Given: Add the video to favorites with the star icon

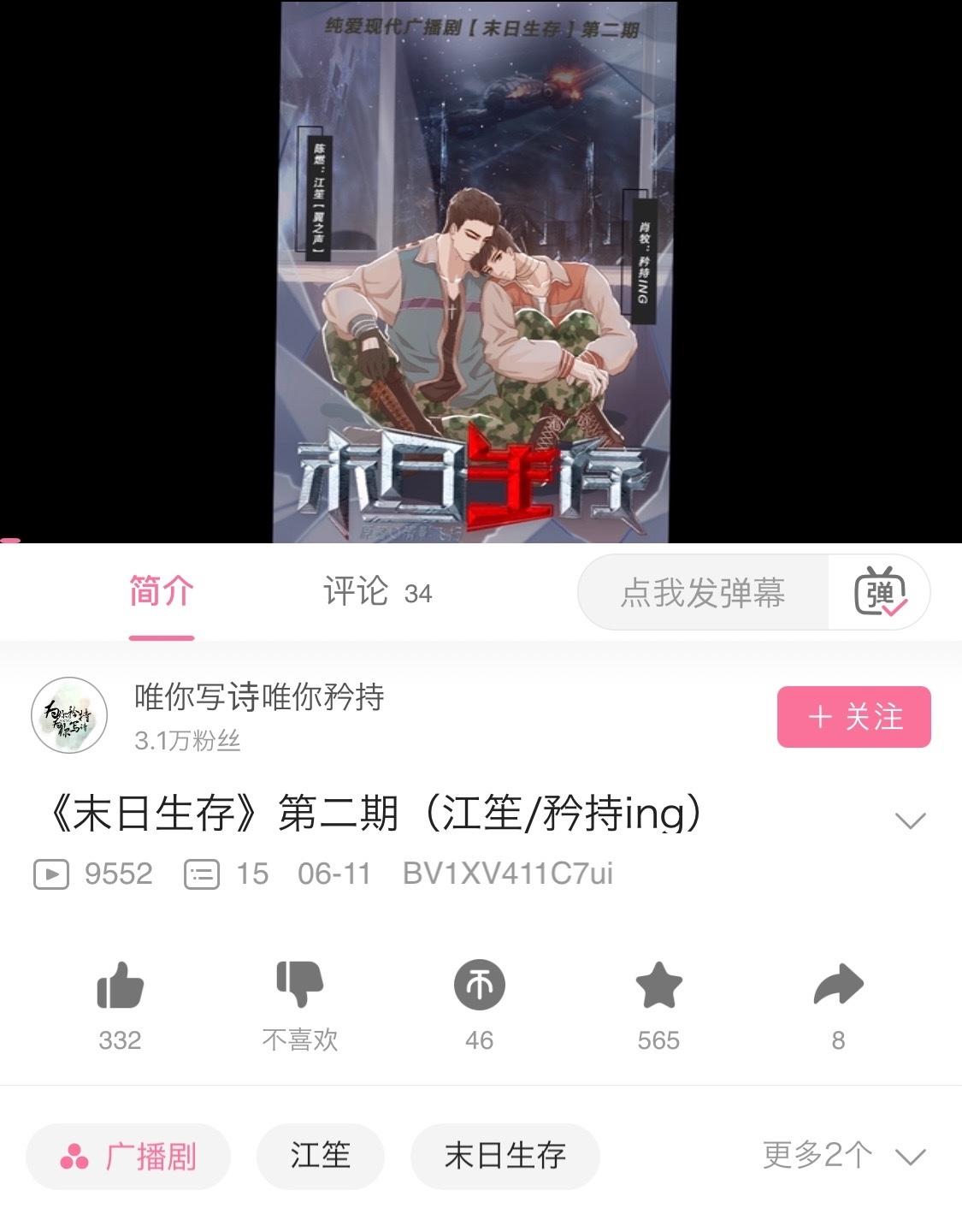Looking at the screenshot, I should 658,986.
